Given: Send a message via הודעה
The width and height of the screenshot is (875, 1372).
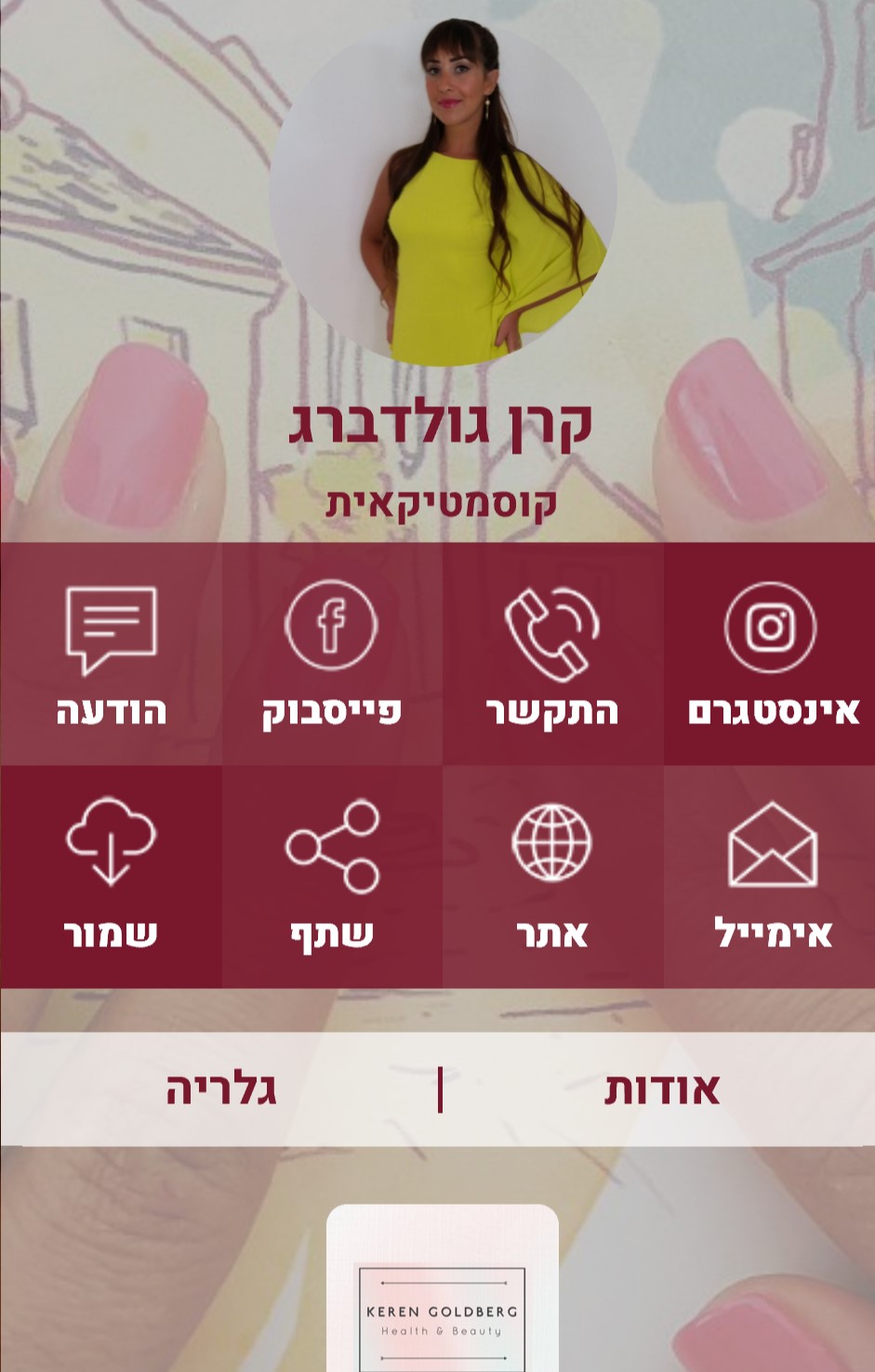Looking at the screenshot, I should 111,653.
